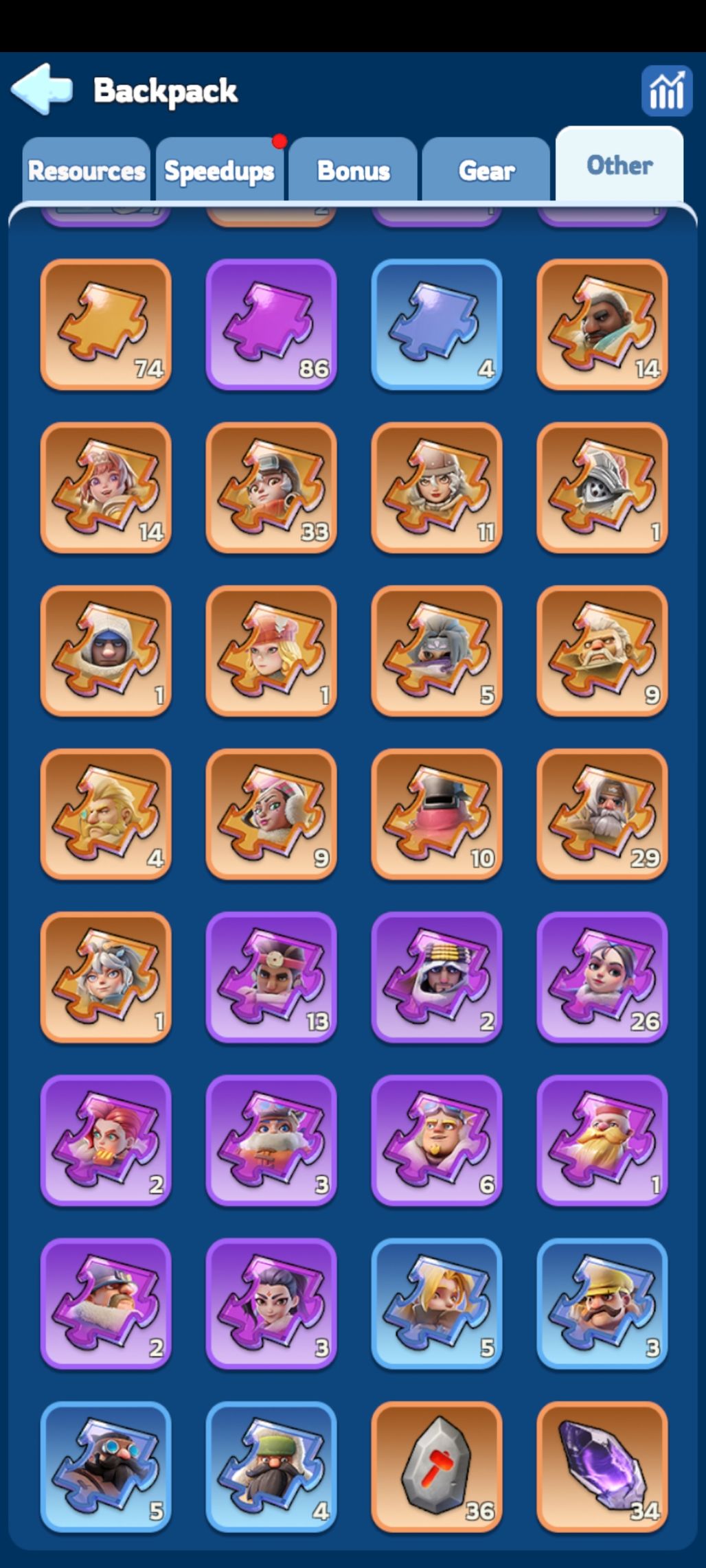Select the hammer stone item with 36
The image size is (706, 1568).
tap(436, 1466)
